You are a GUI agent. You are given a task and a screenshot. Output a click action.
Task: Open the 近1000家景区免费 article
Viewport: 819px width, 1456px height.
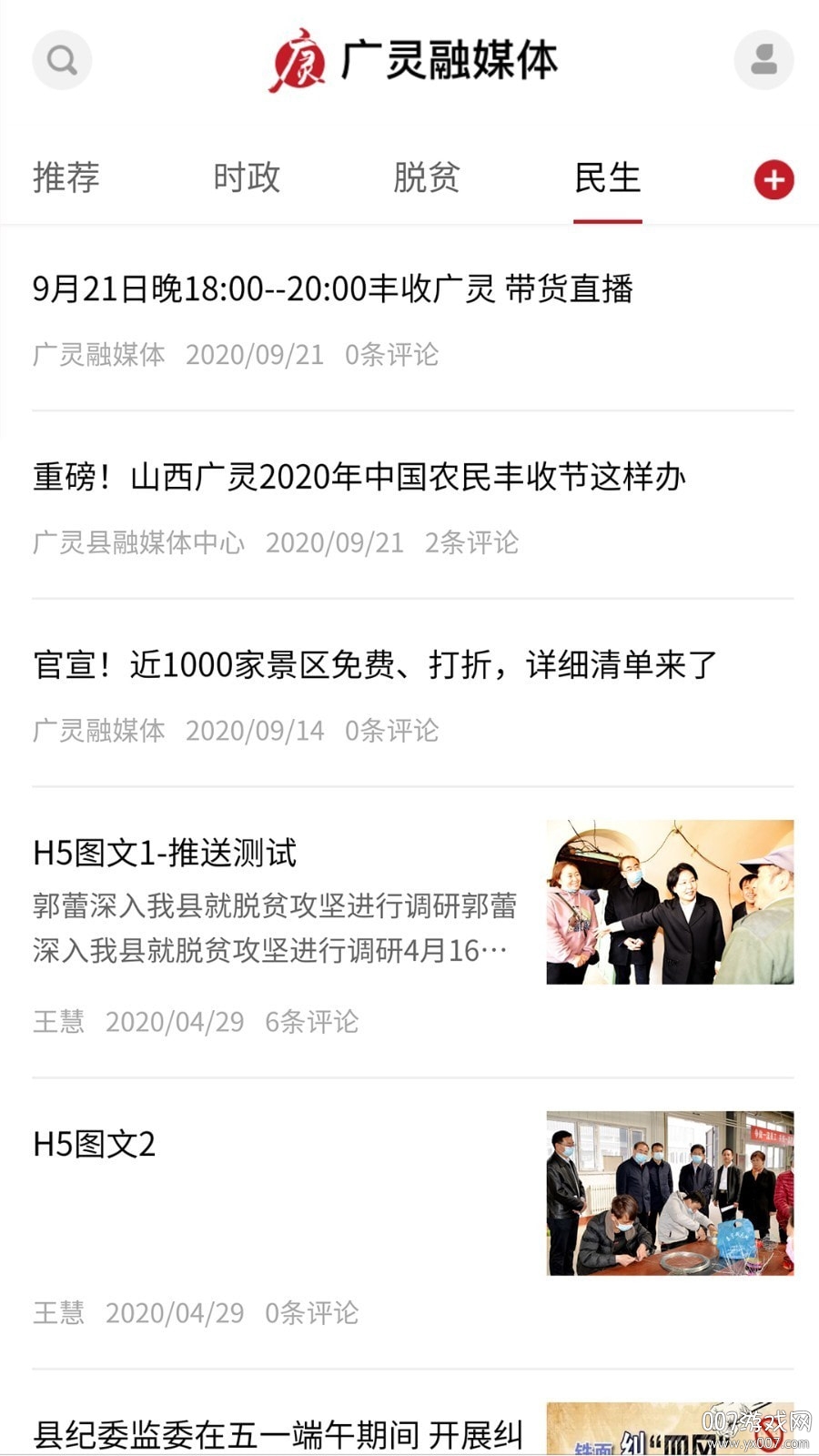click(x=375, y=665)
